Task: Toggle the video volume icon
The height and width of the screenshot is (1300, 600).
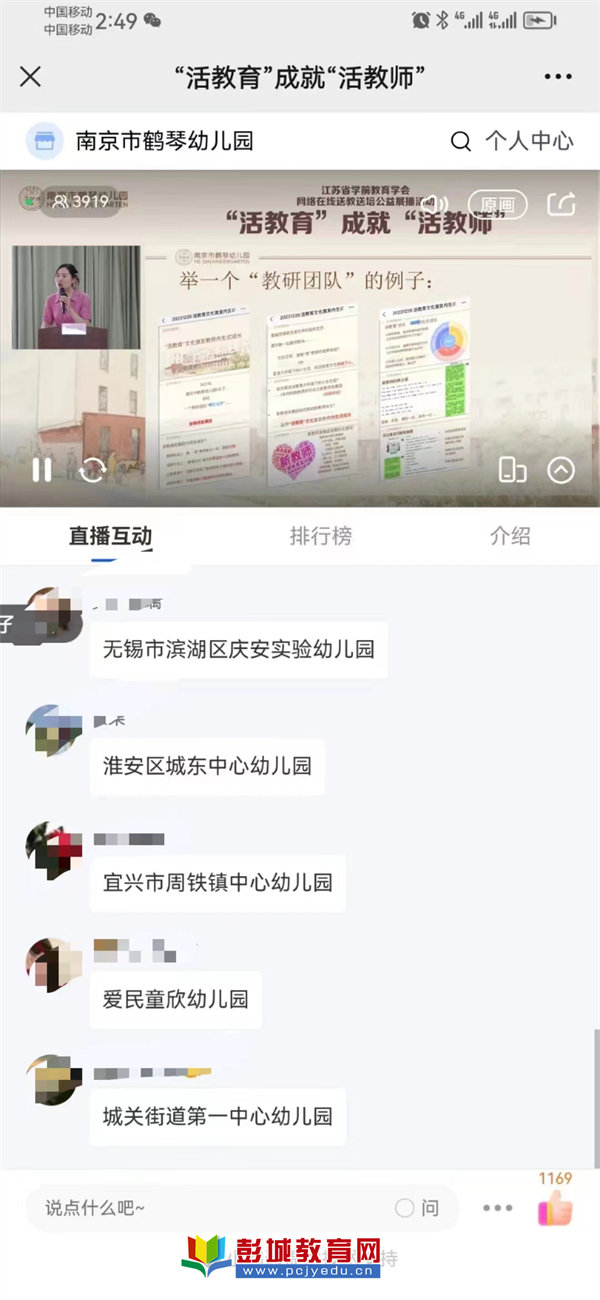Action: pos(432,204)
